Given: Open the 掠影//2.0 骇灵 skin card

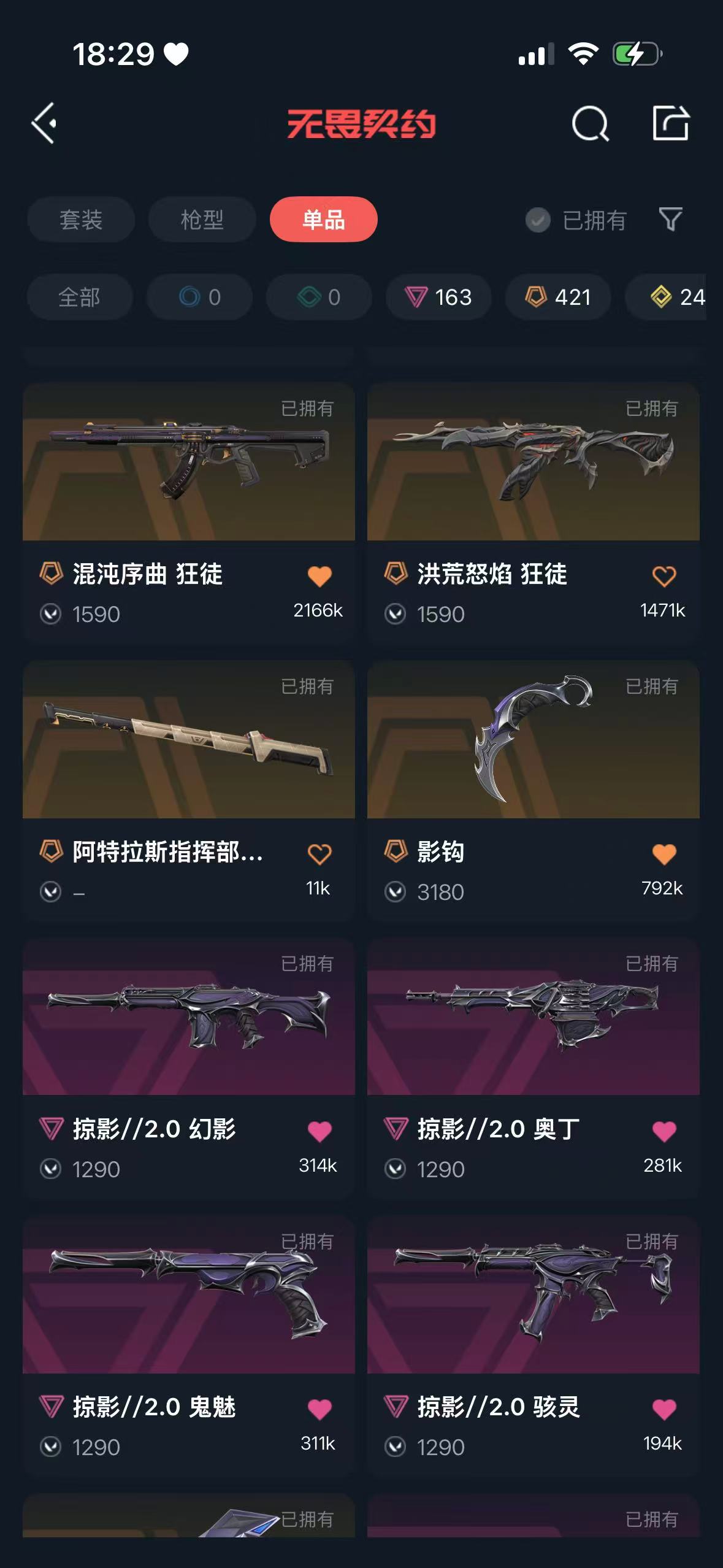Looking at the screenshot, I should tap(534, 1346).
